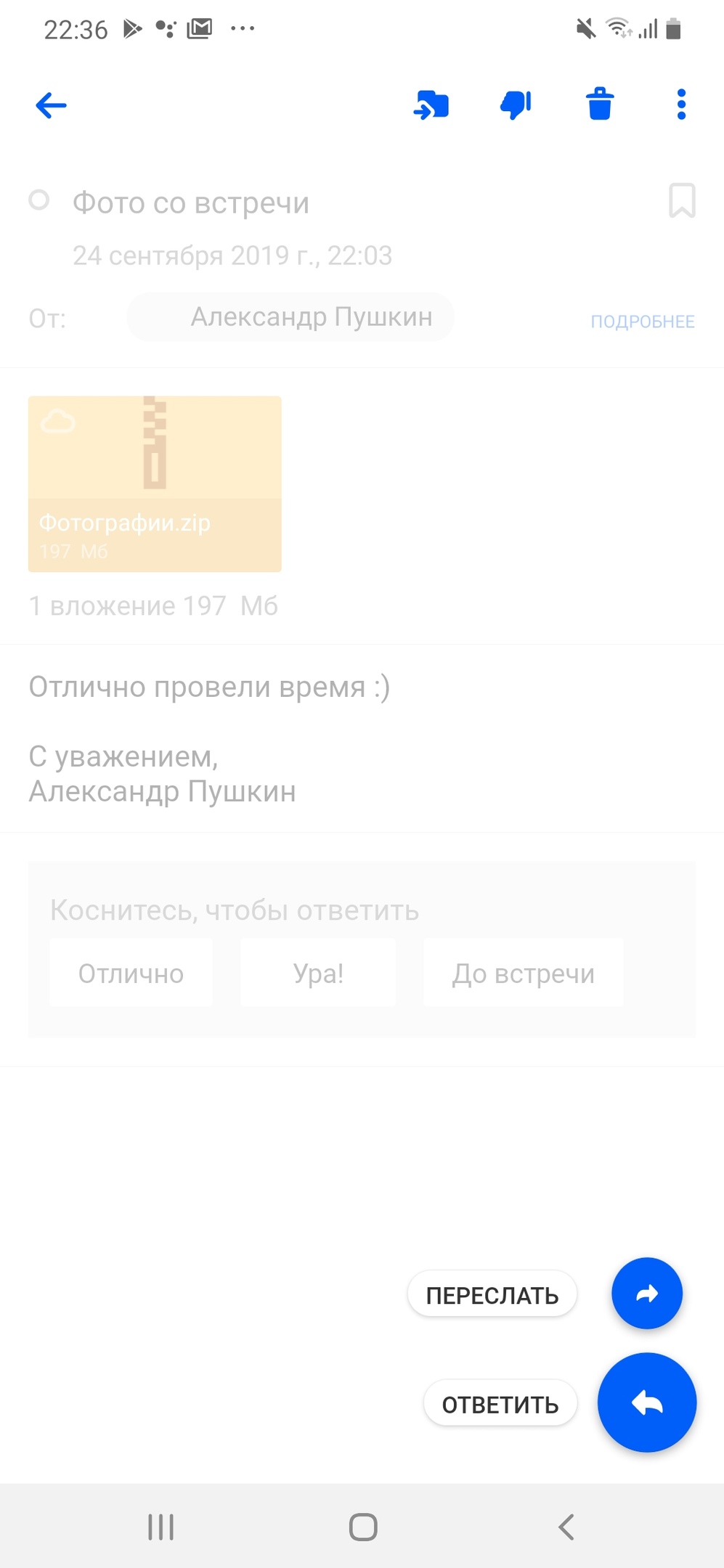The height and width of the screenshot is (1568, 724).
Task: Tap the ОТВЕТИТЬ label
Action: [x=500, y=1404]
